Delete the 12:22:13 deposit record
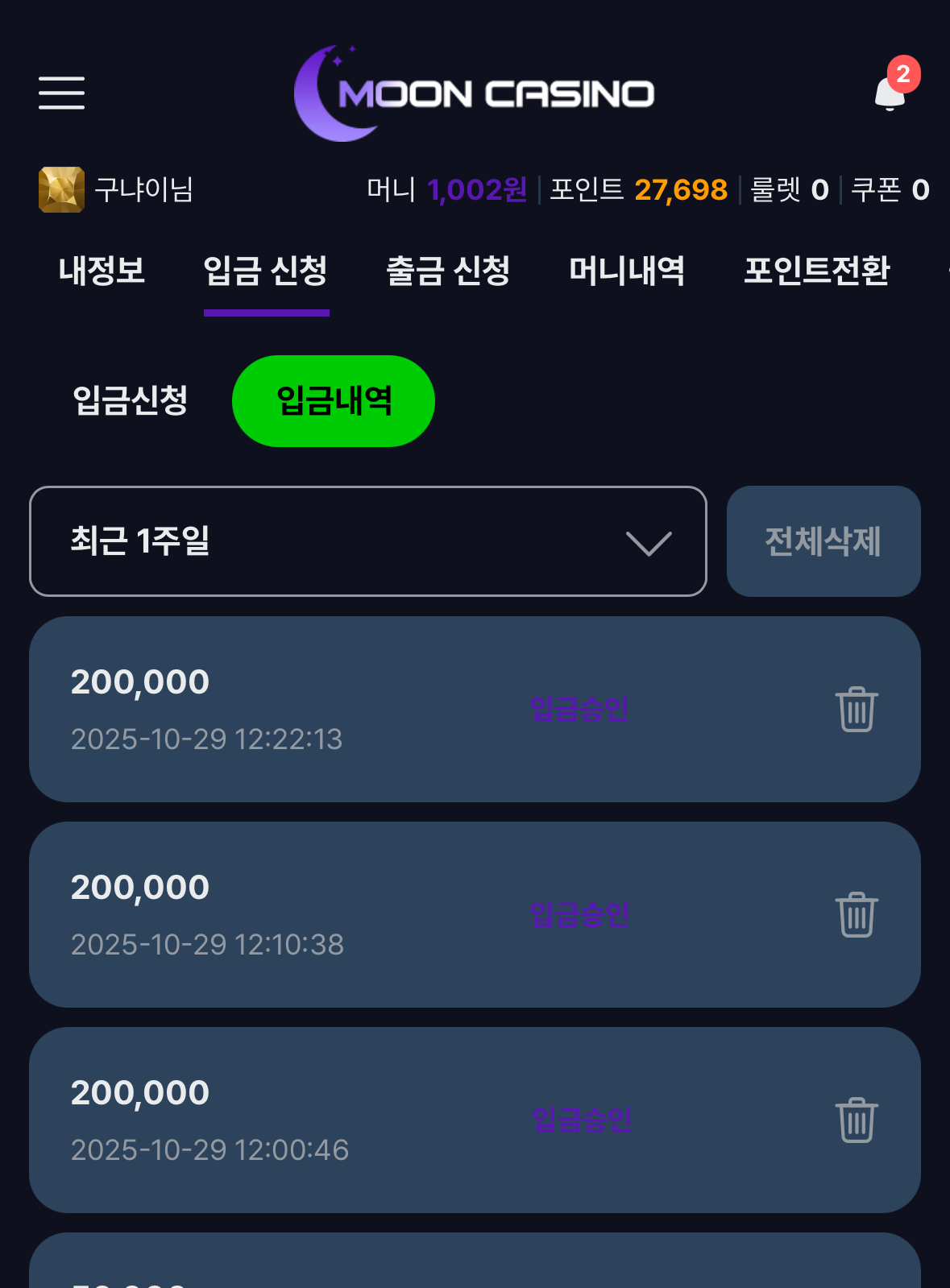 tap(856, 710)
